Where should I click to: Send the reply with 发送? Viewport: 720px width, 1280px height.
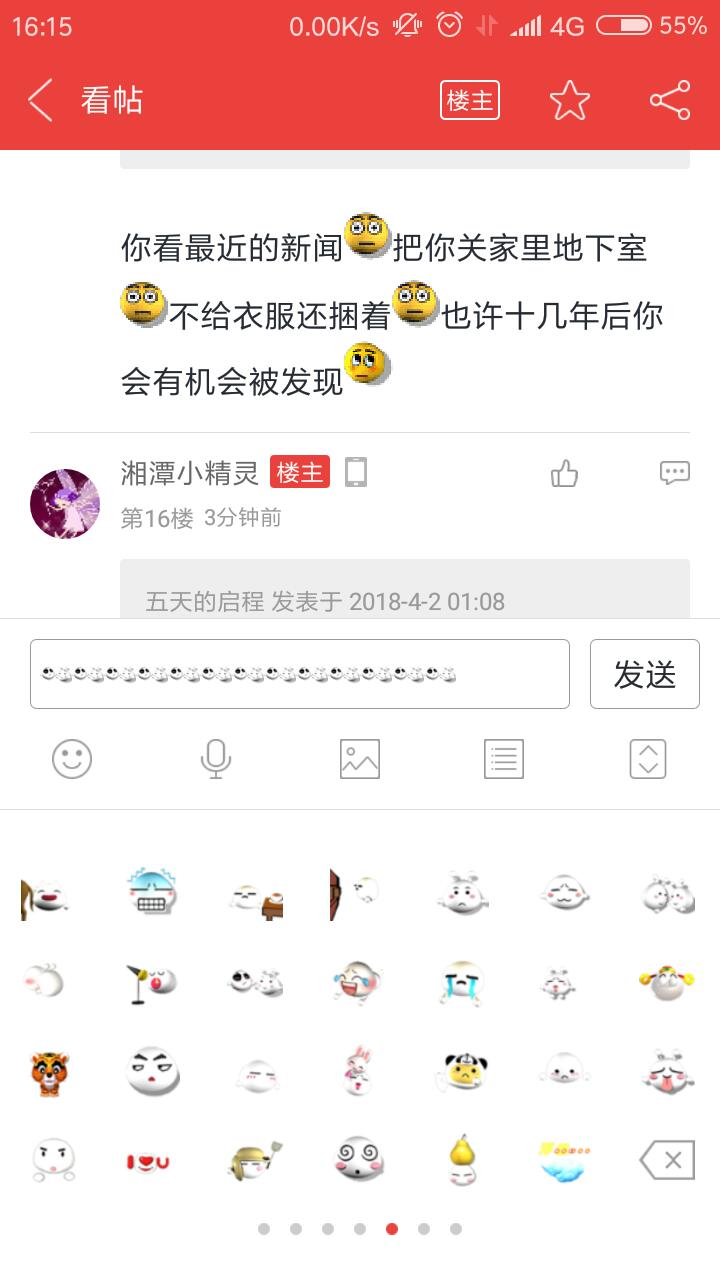pos(645,674)
